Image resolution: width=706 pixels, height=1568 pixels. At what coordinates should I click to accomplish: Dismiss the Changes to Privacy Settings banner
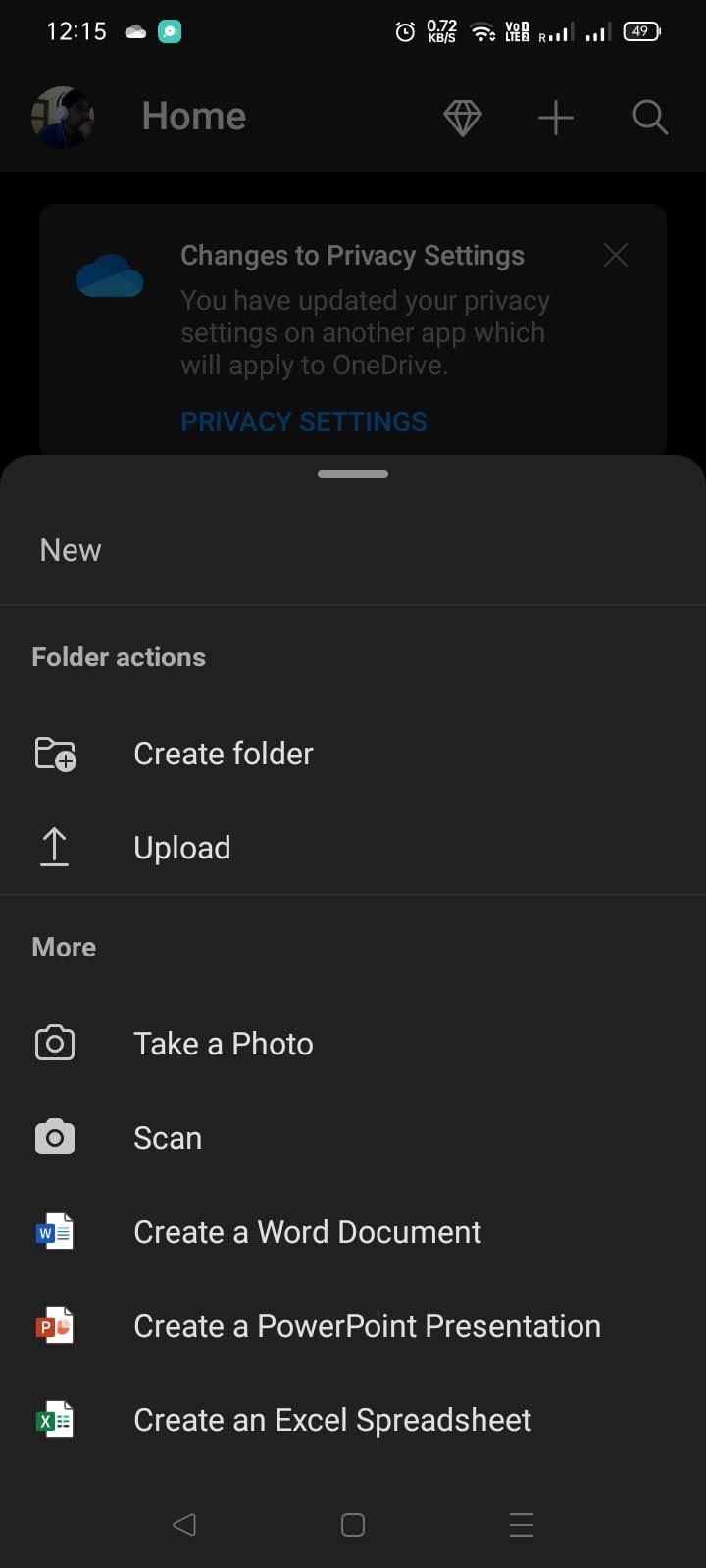pos(615,254)
